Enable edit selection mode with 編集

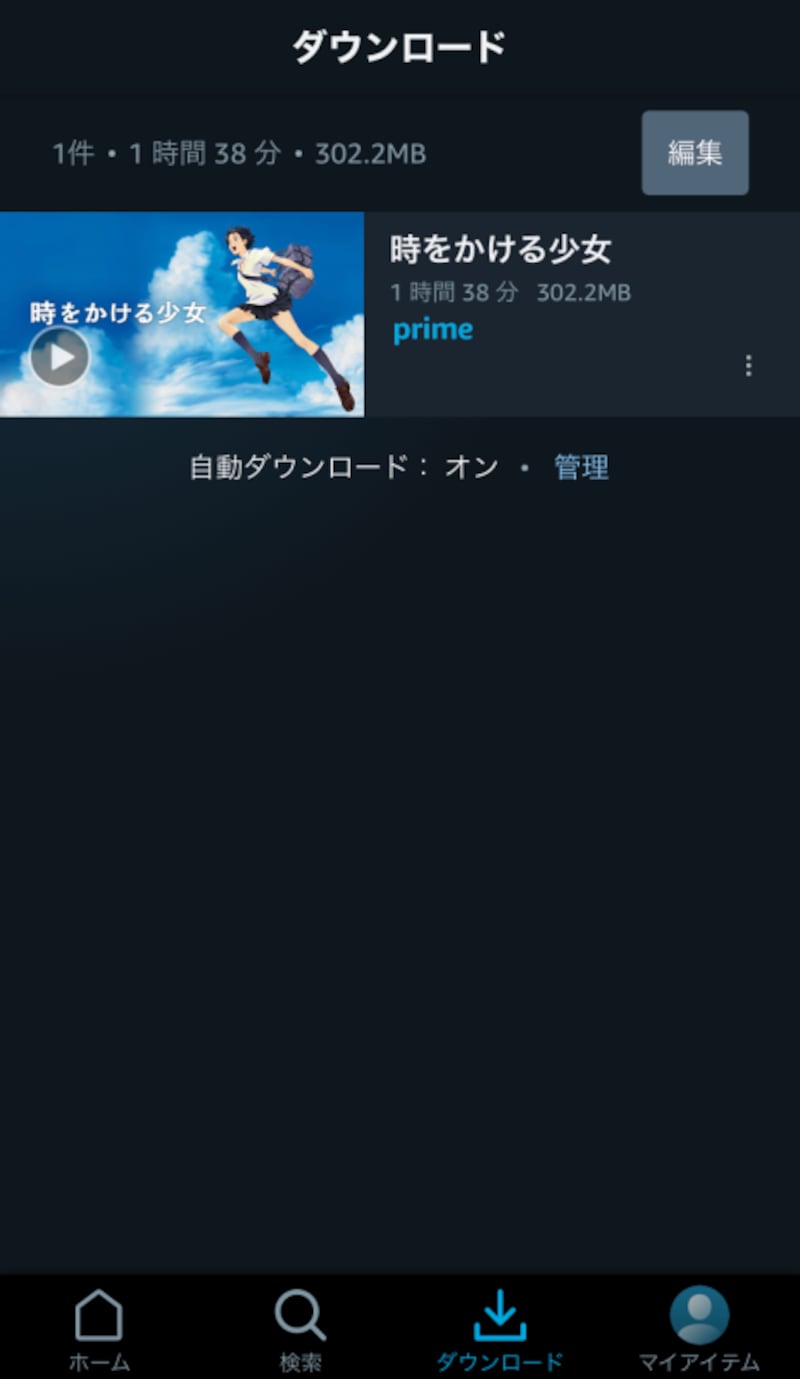click(x=694, y=152)
